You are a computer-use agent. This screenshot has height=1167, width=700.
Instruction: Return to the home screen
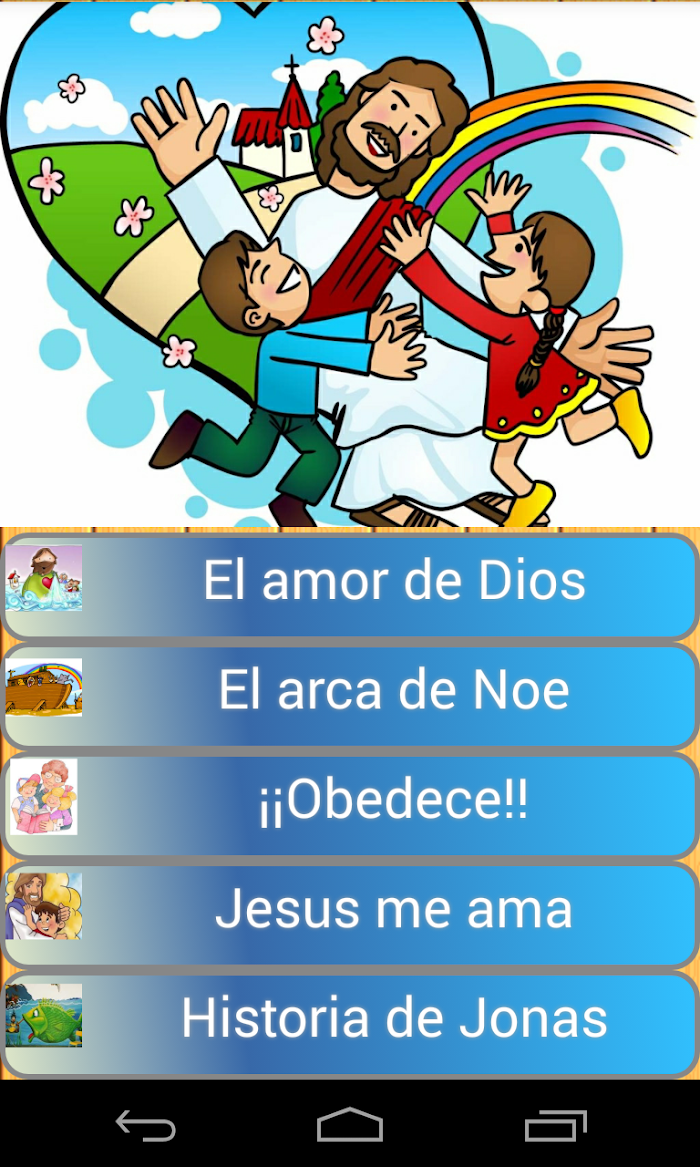350,1125
